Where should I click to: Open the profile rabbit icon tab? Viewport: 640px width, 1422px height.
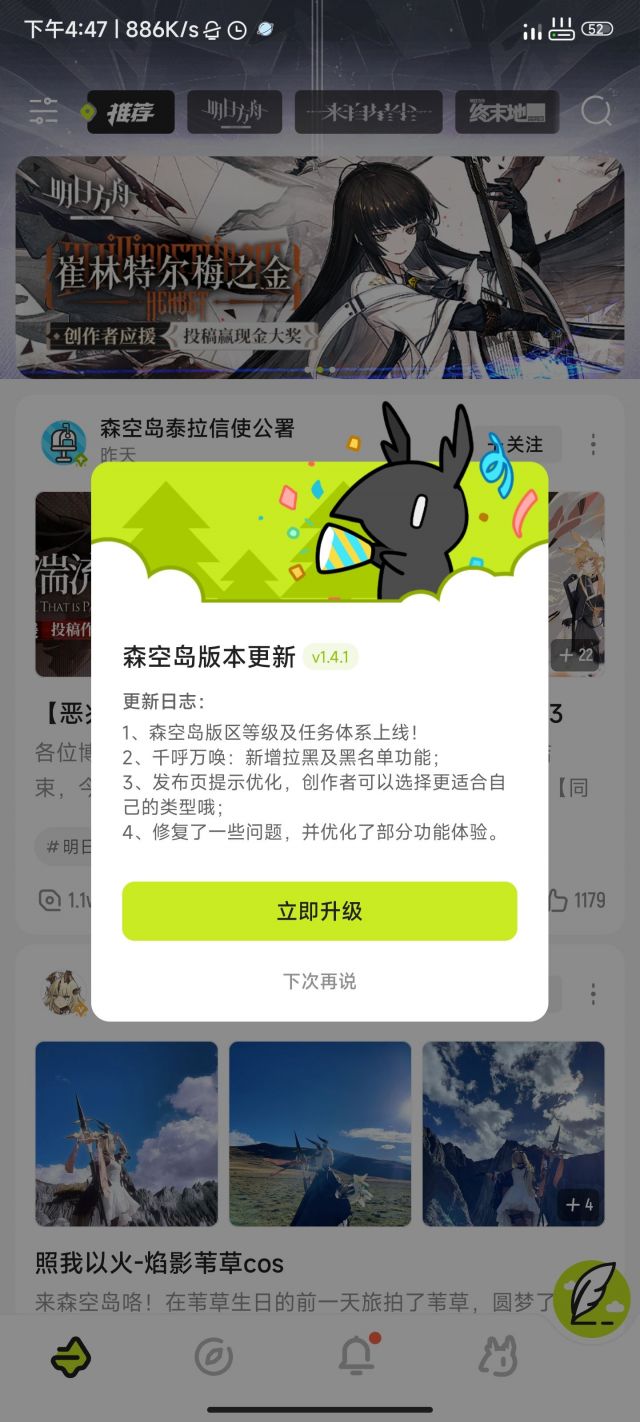click(497, 1357)
